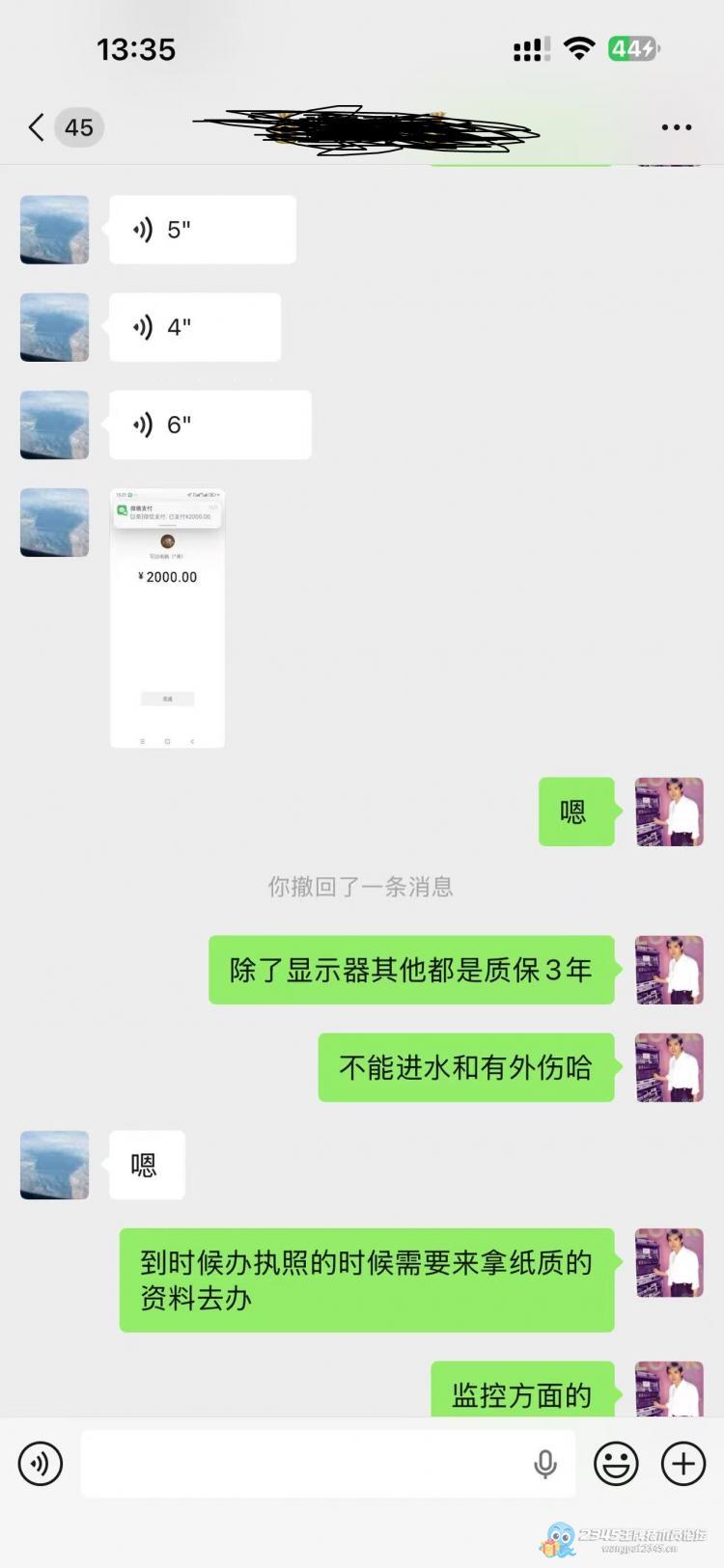
Task: Play the 5-second voice message
Action: [202, 230]
